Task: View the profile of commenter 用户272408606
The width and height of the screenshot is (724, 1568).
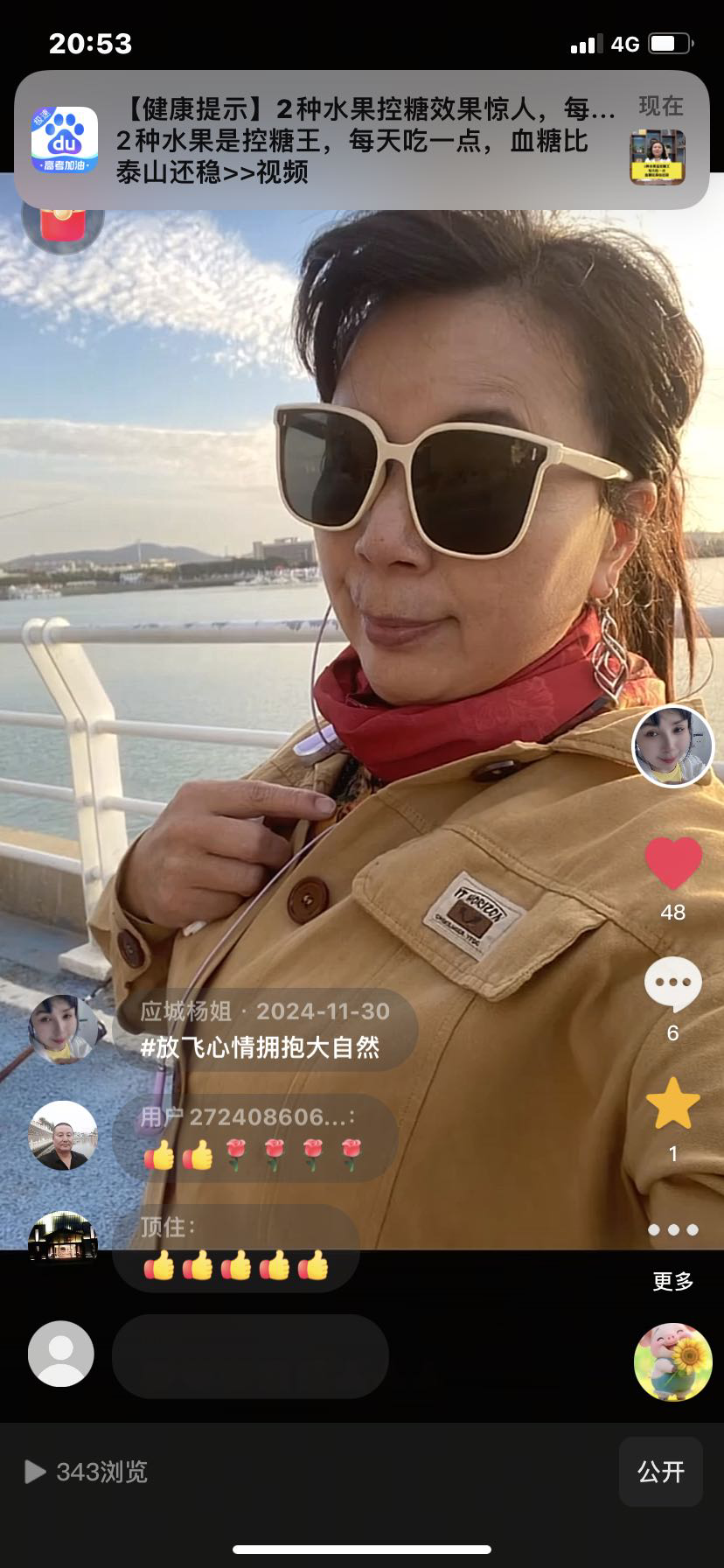Action: [62, 1135]
